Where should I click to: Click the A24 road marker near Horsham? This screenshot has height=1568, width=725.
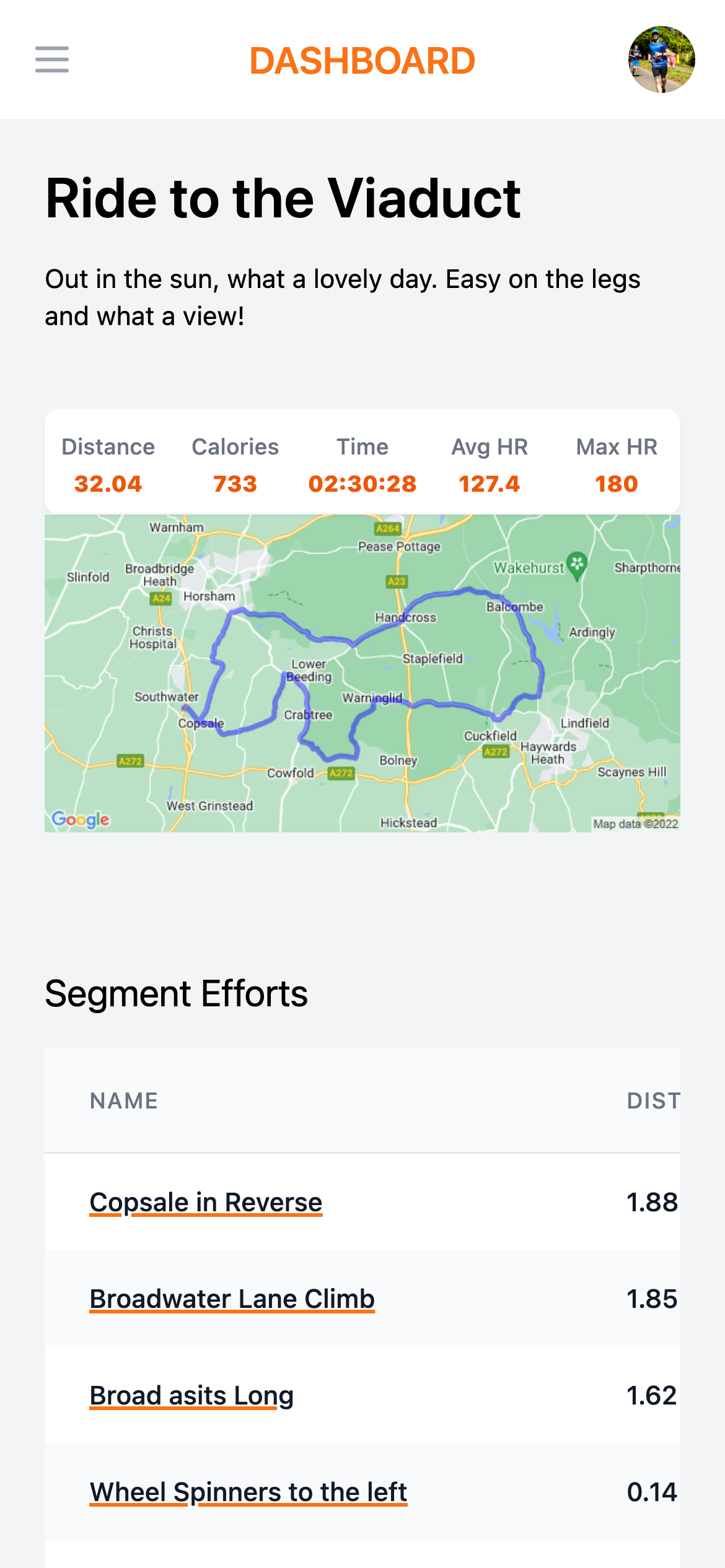tap(159, 598)
